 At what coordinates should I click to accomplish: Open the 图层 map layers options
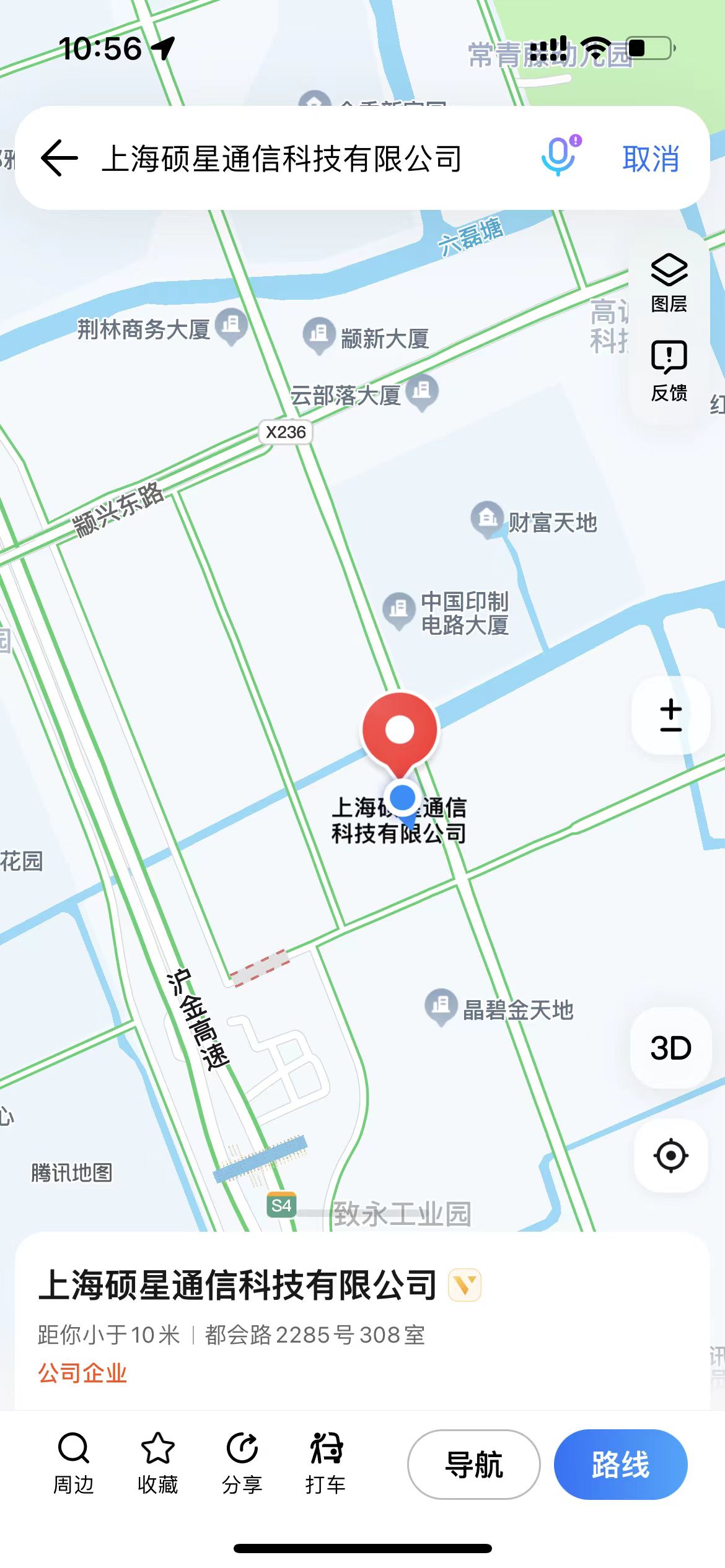(669, 282)
